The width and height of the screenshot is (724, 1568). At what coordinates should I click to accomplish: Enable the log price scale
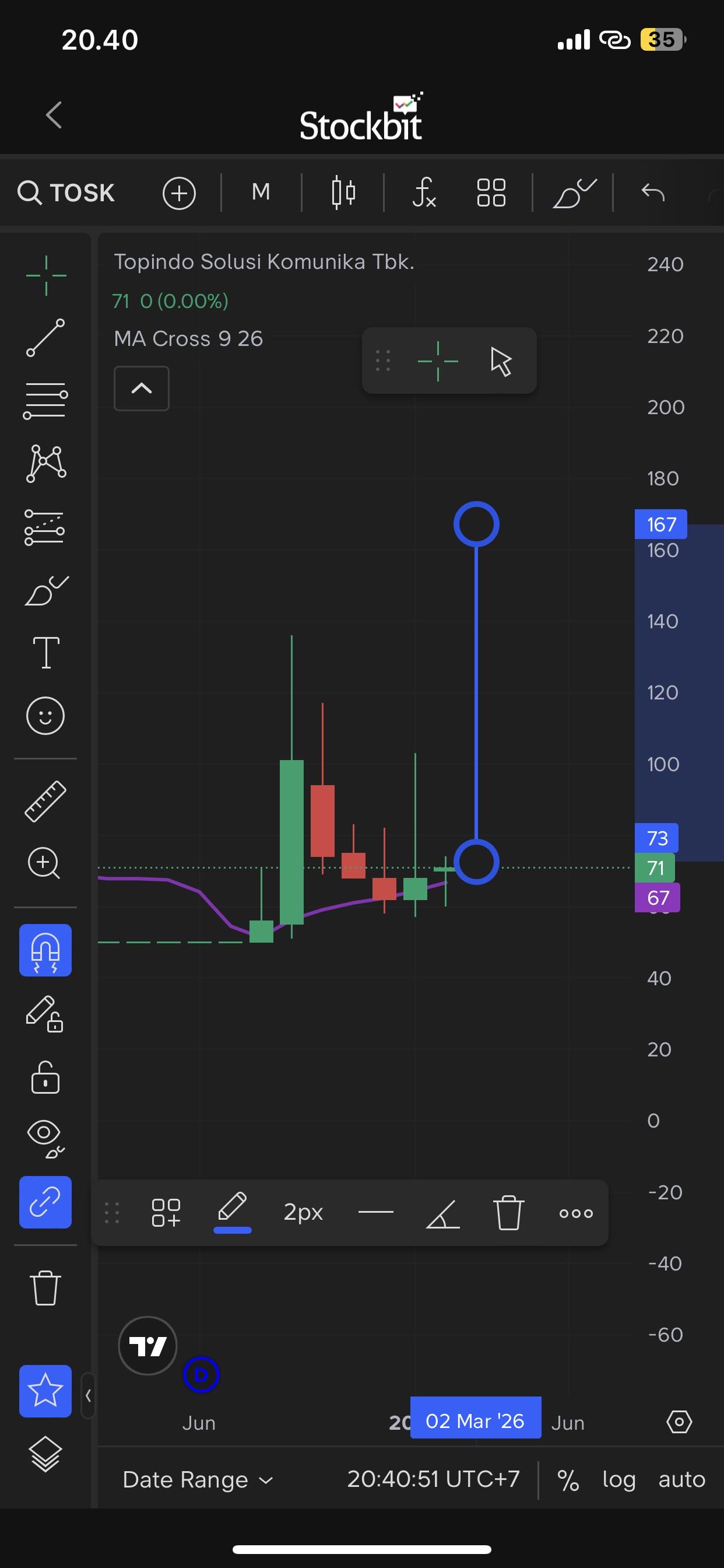point(618,1479)
